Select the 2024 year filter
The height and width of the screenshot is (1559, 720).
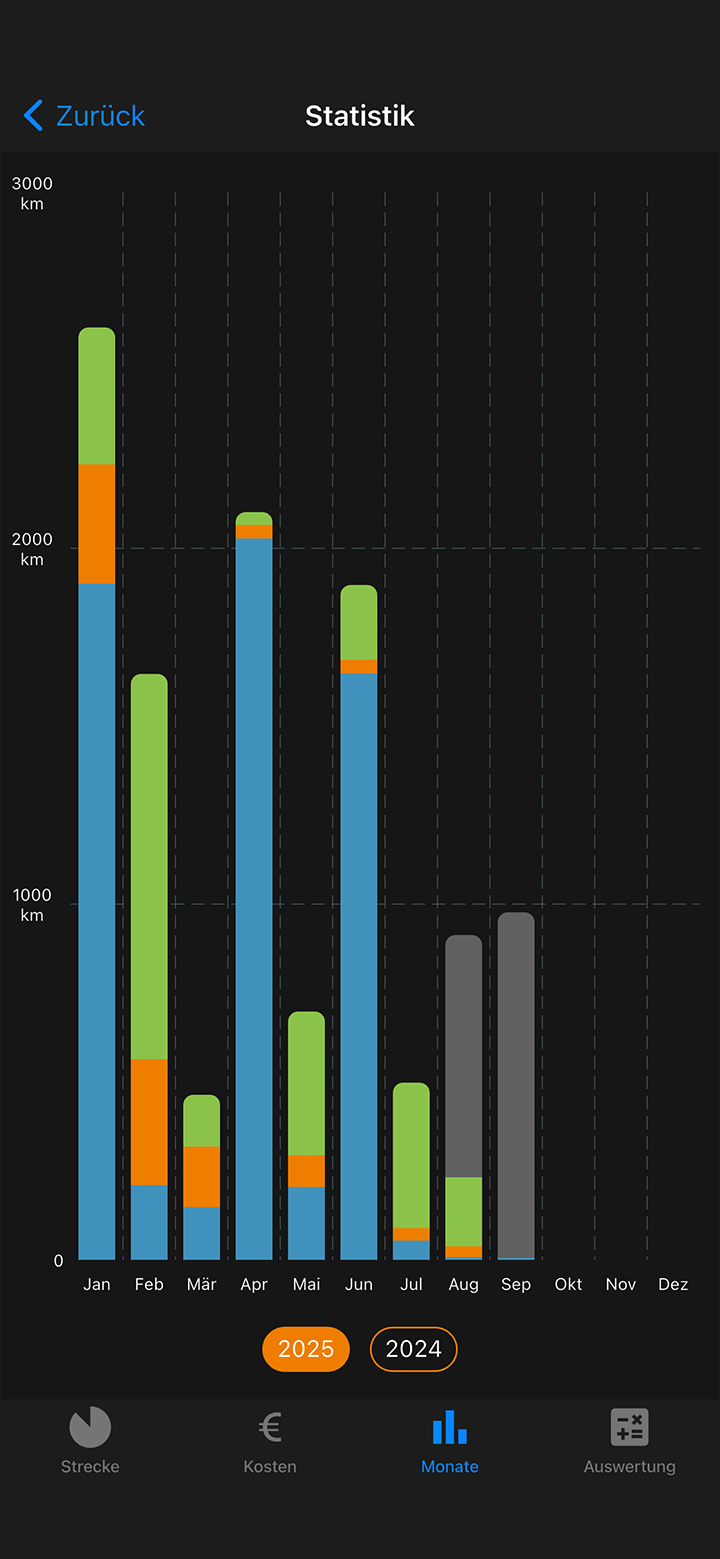point(413,1349)
